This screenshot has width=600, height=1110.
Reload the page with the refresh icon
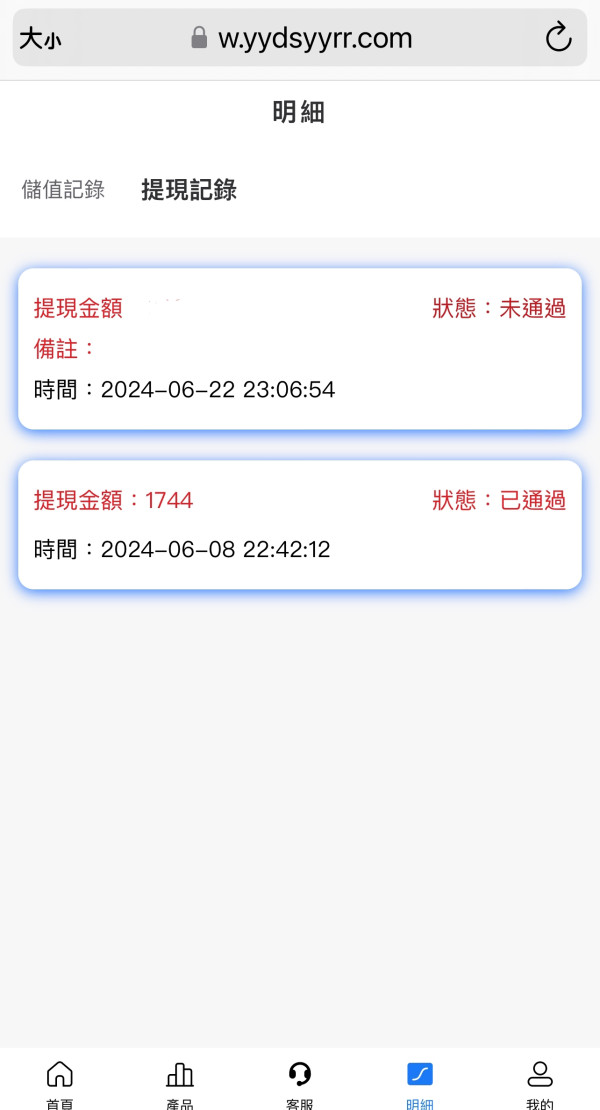point(558,38)
